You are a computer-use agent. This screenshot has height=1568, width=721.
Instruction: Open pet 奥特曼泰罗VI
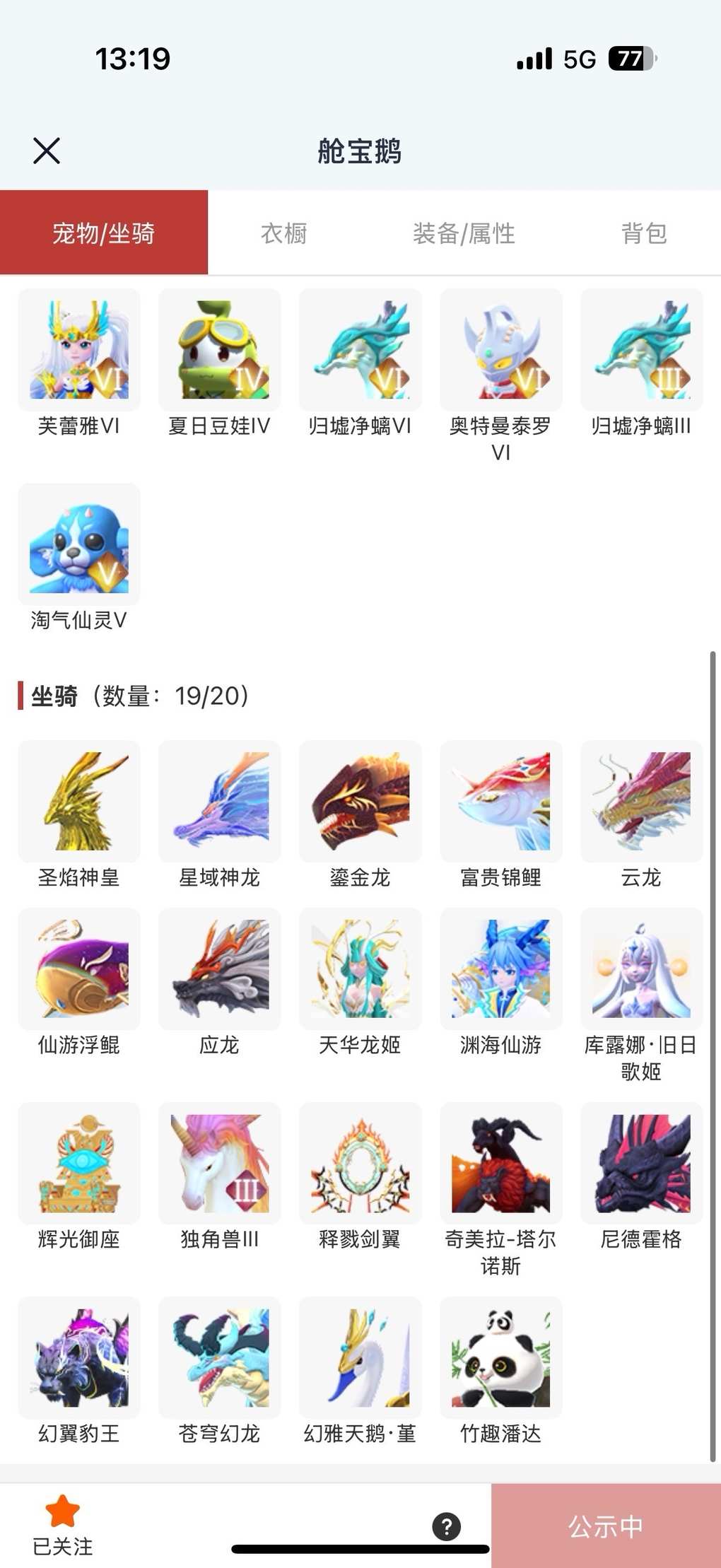tap(501, 350)
